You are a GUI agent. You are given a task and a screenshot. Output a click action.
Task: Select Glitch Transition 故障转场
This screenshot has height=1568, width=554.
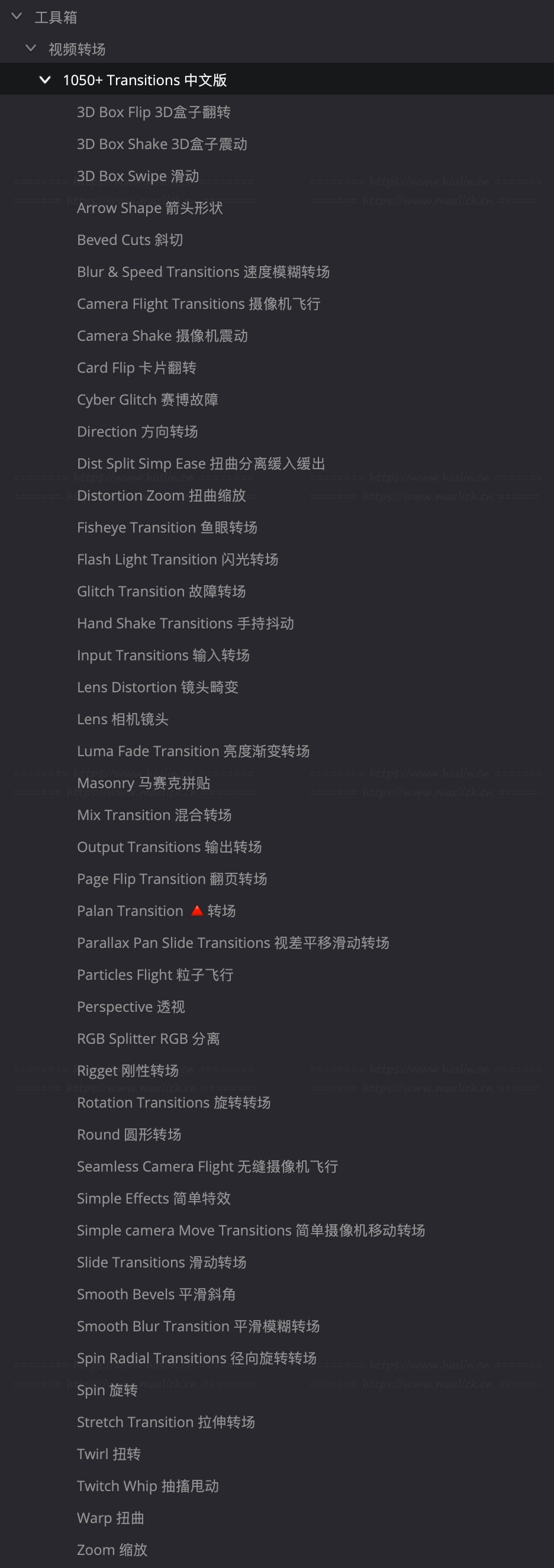coord(162,591)
